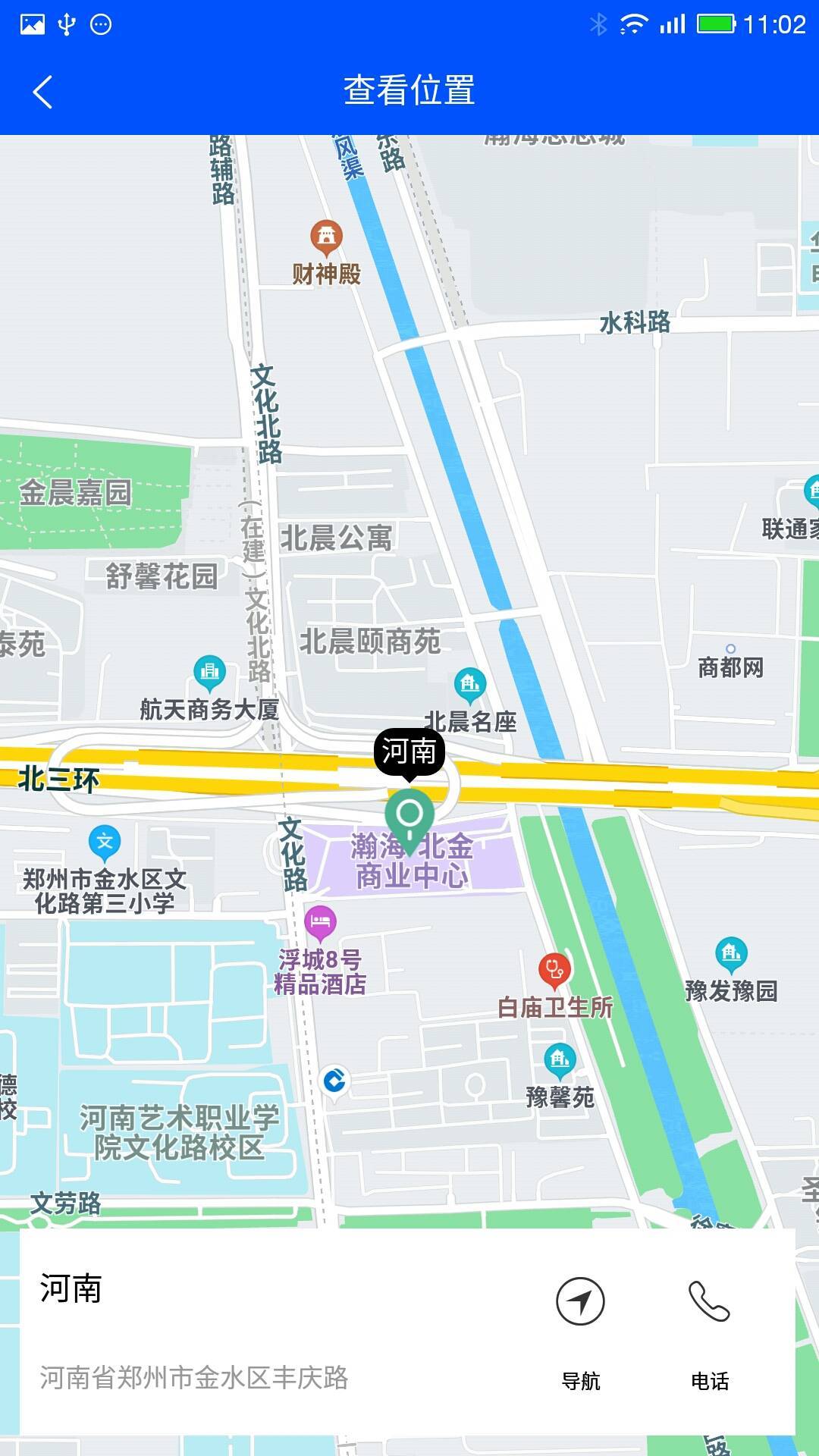
Task: Tap 航天商务大厦 building marker
Action: click(x=210, y=671)
